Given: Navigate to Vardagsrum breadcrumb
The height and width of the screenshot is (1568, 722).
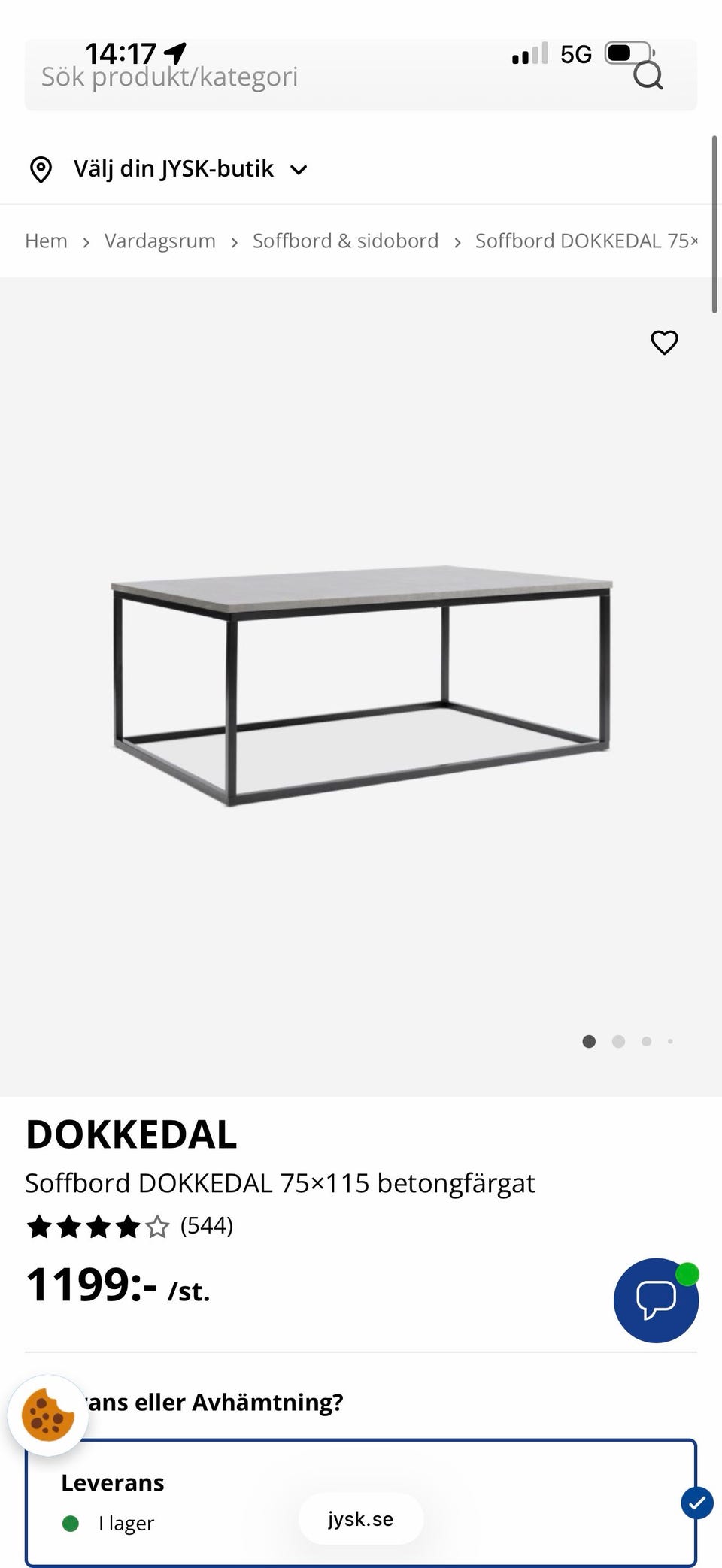Looking at the screenshot, I should coord(160,241).
